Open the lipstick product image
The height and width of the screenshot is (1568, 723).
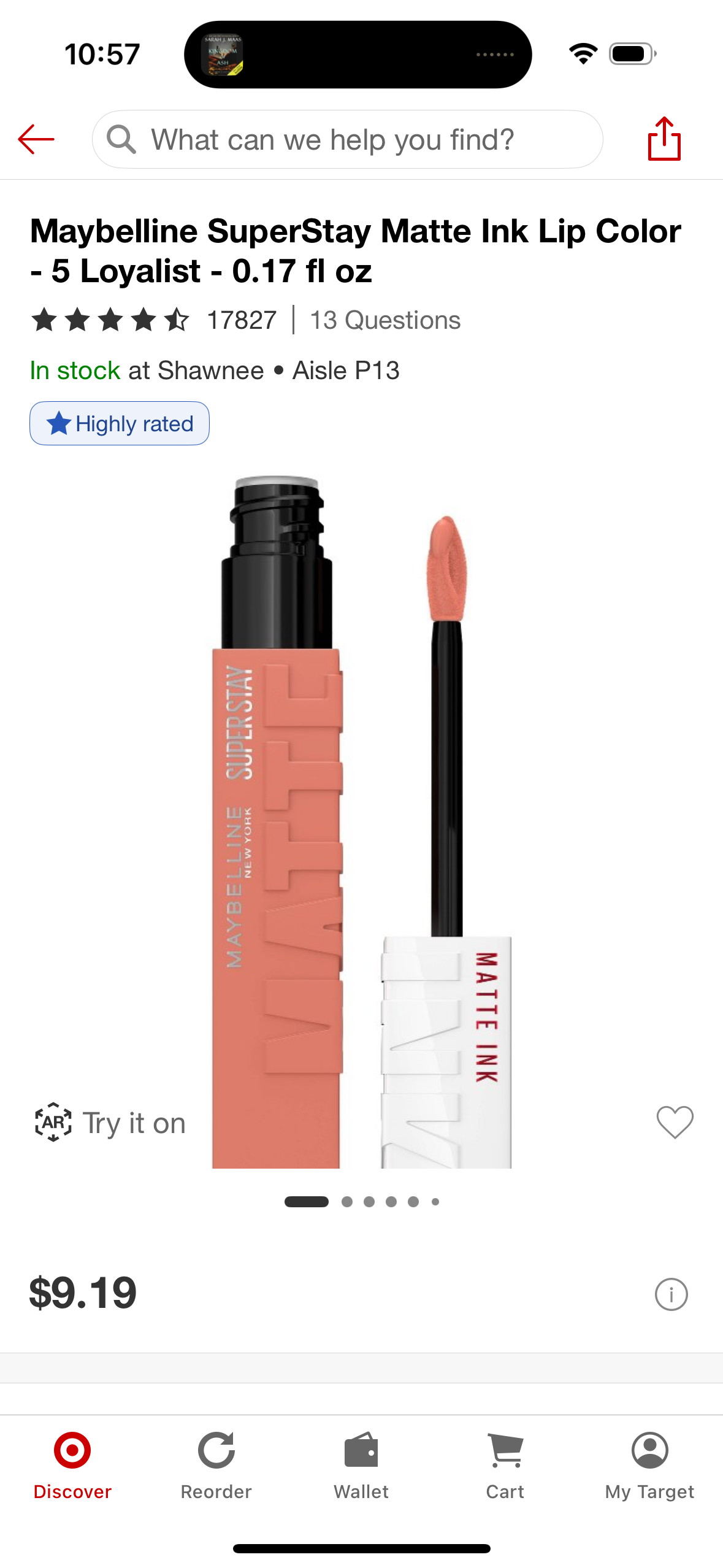point(362,822)
